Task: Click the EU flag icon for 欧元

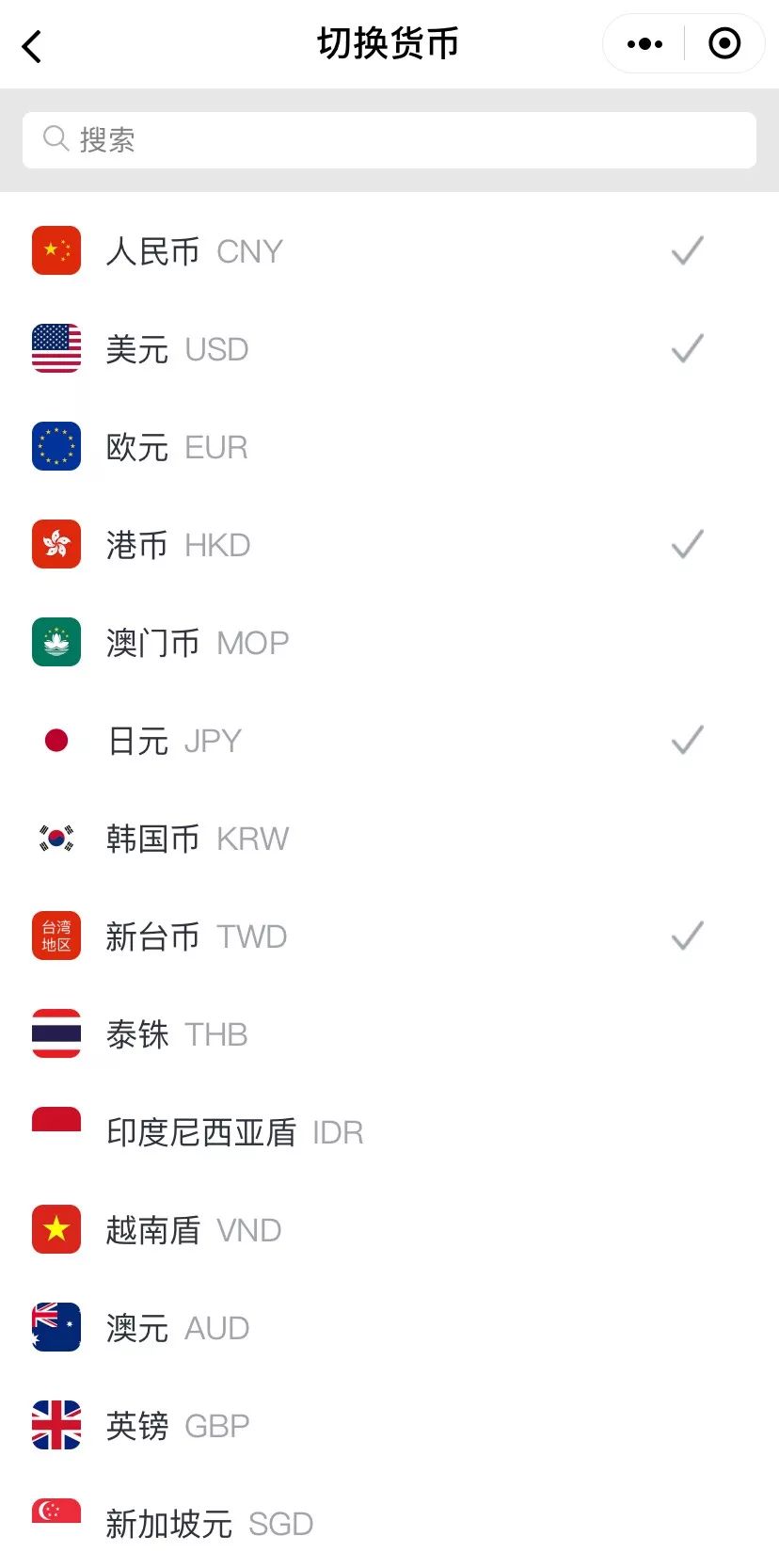Action: click(x=56, y=446)
